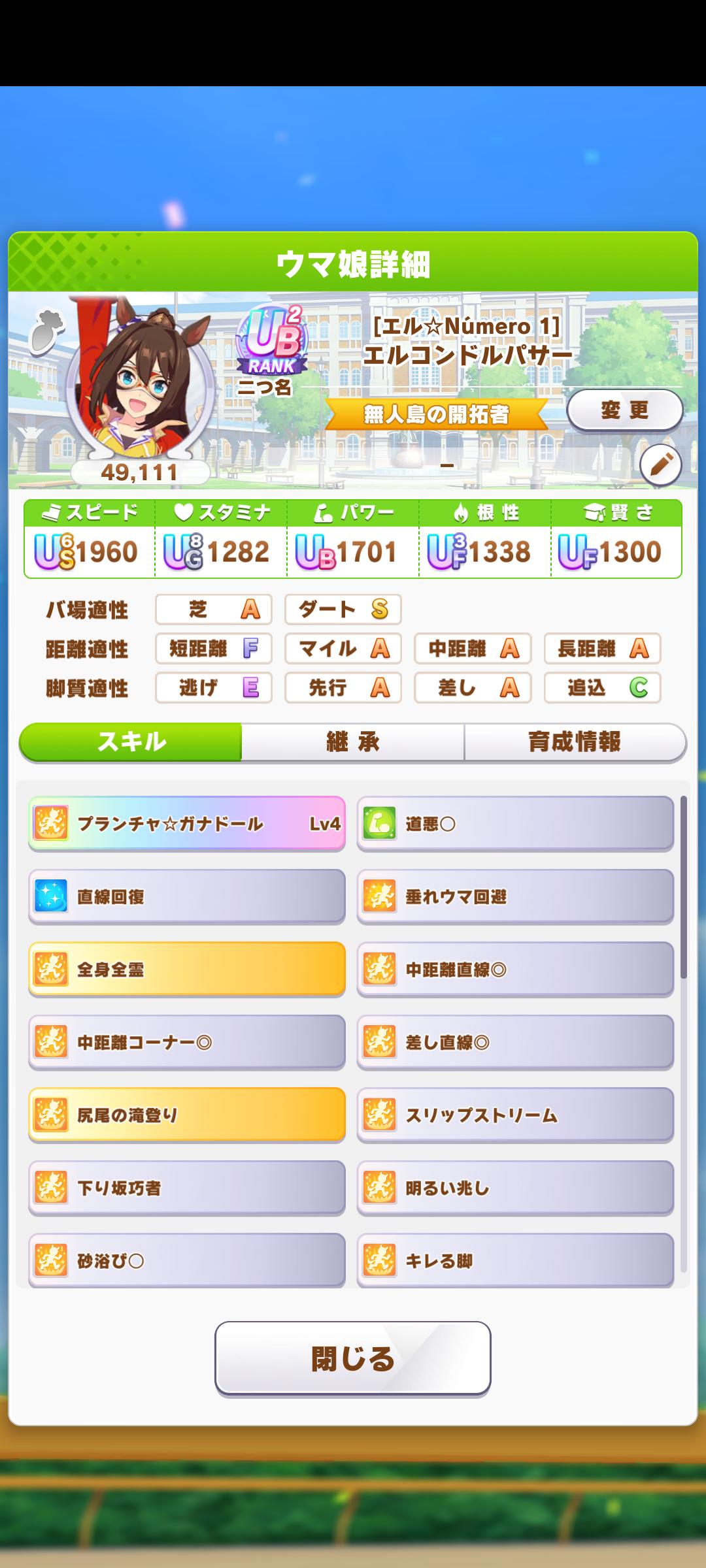Select the スキル tab

[131, 742]
